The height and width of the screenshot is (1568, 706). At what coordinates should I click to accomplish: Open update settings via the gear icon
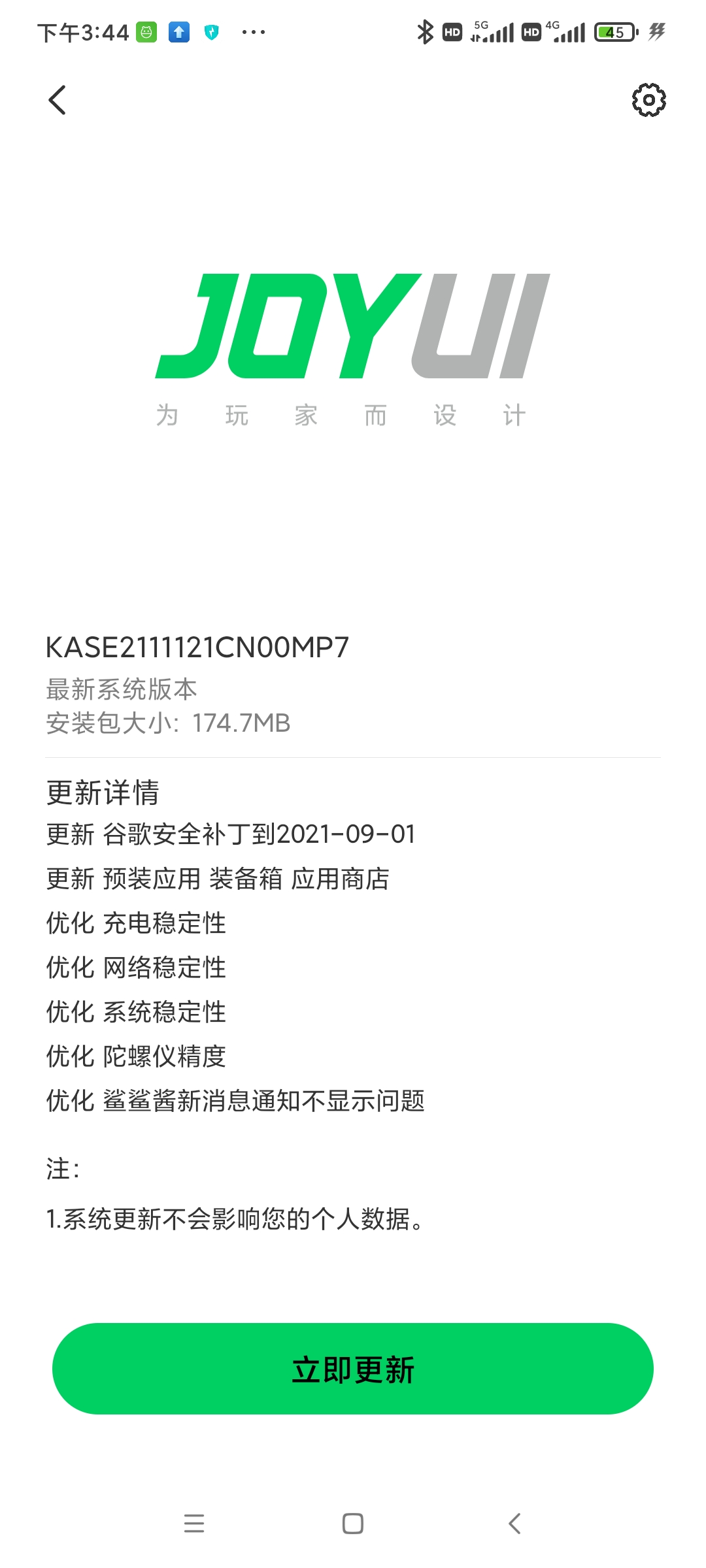(648, 100)
